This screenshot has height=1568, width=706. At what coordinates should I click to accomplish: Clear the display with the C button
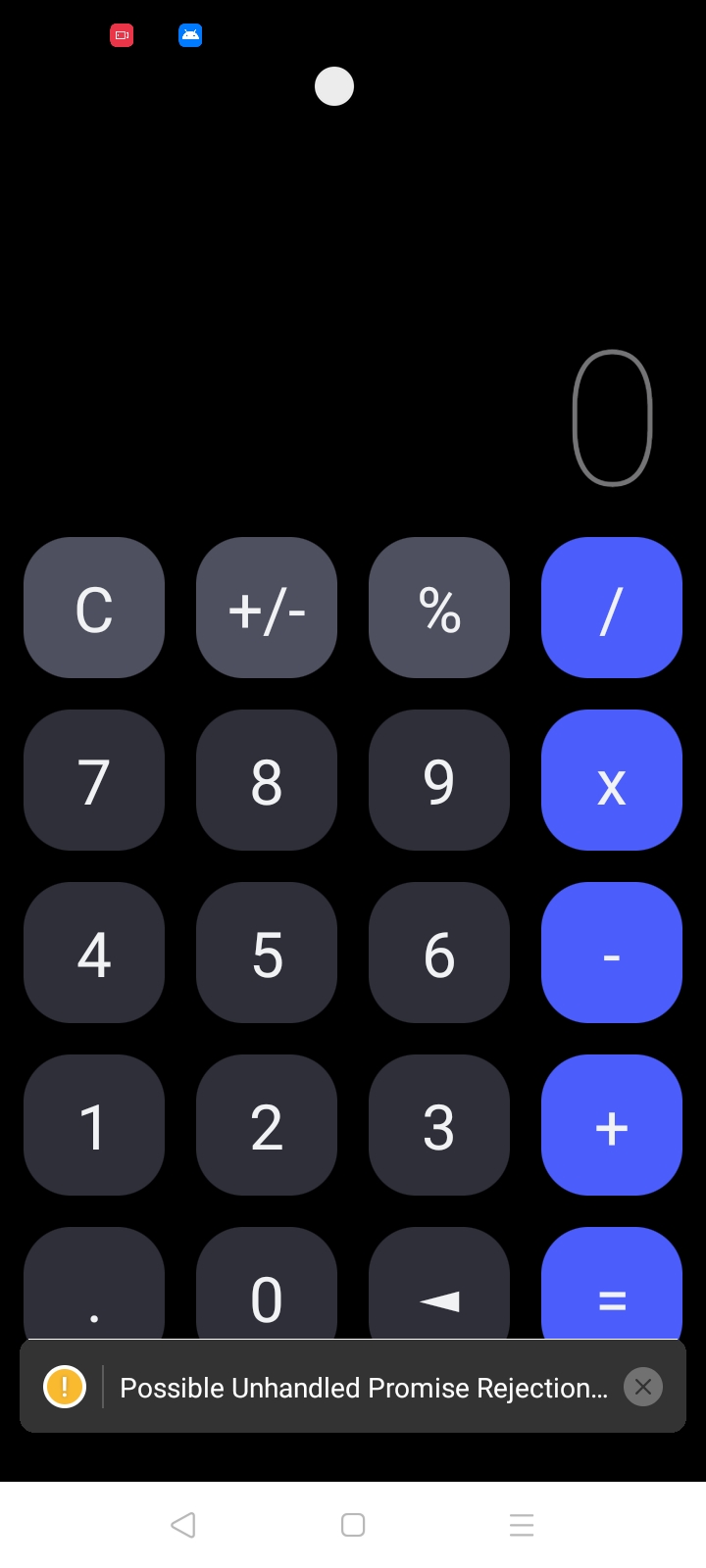pos(94,608)
